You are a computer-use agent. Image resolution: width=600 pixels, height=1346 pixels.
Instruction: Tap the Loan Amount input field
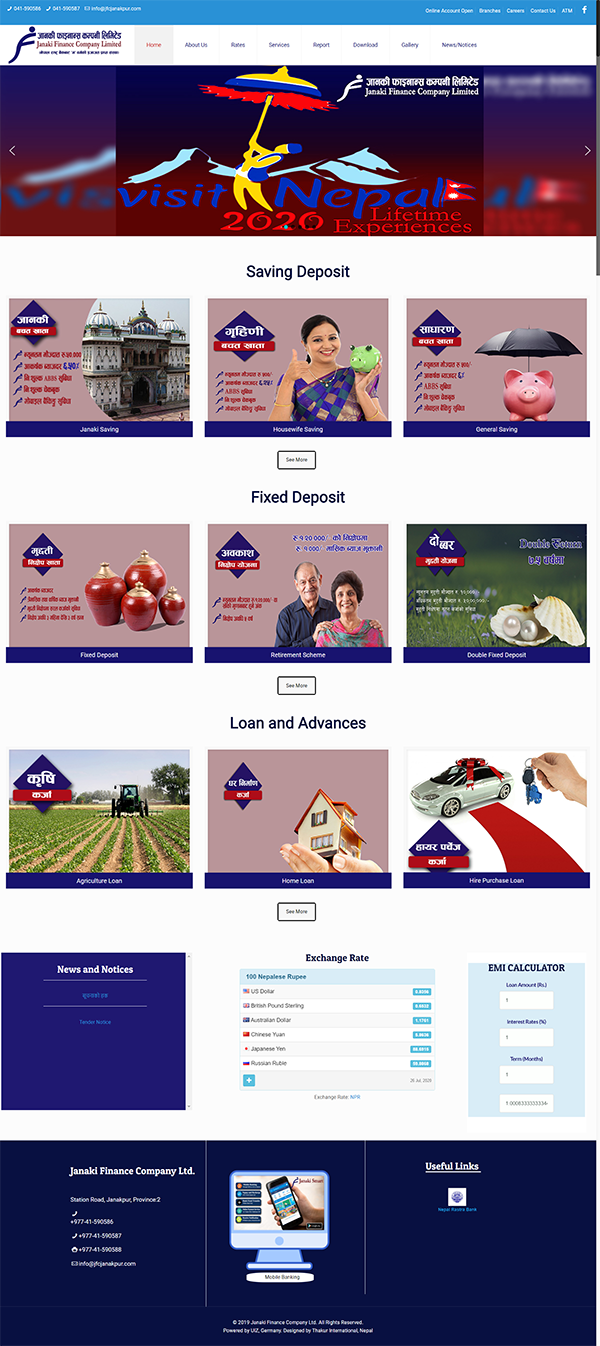click(526, 1000)
